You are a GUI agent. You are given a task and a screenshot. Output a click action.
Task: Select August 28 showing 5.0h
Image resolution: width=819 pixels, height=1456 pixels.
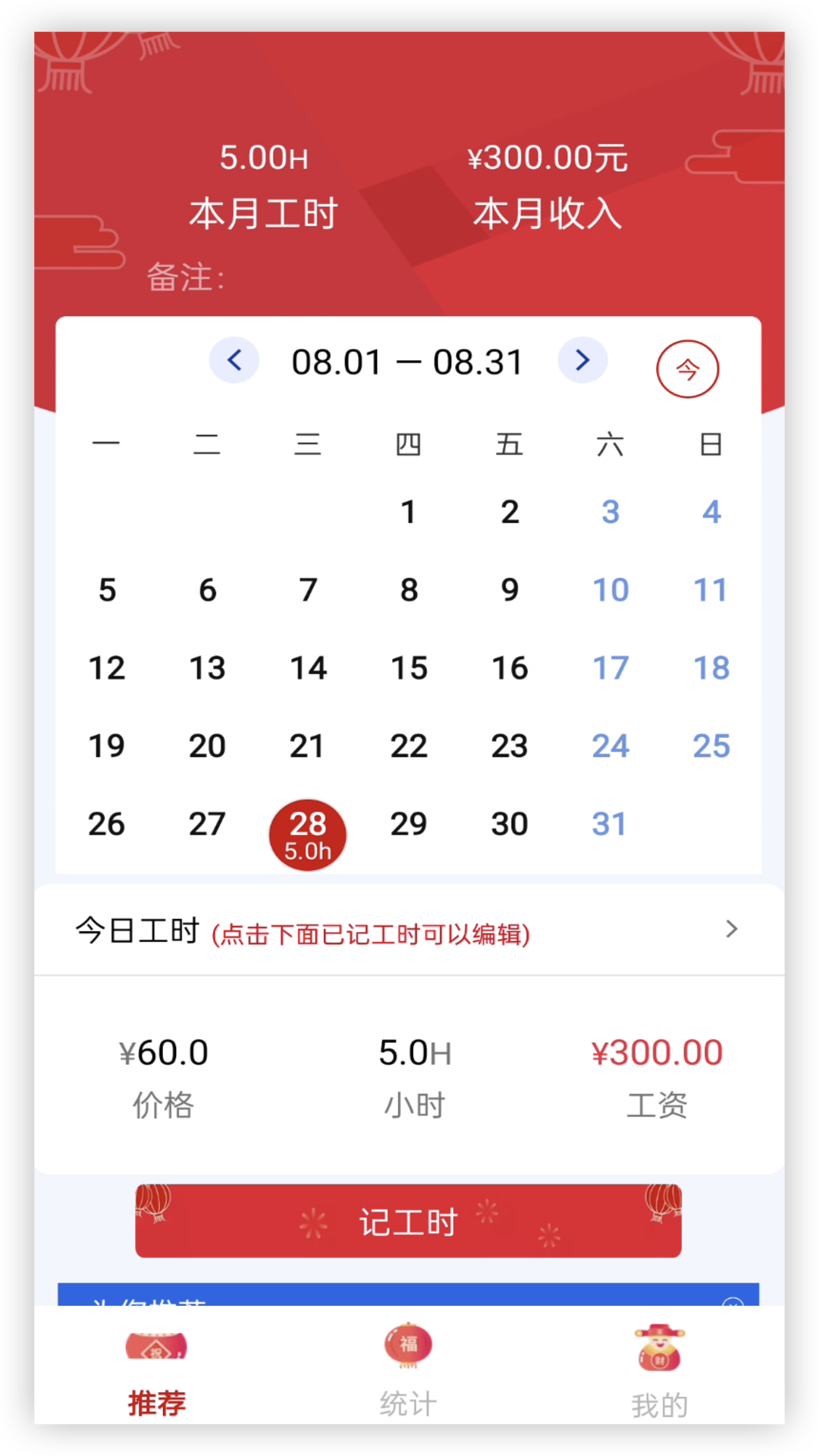307,833
